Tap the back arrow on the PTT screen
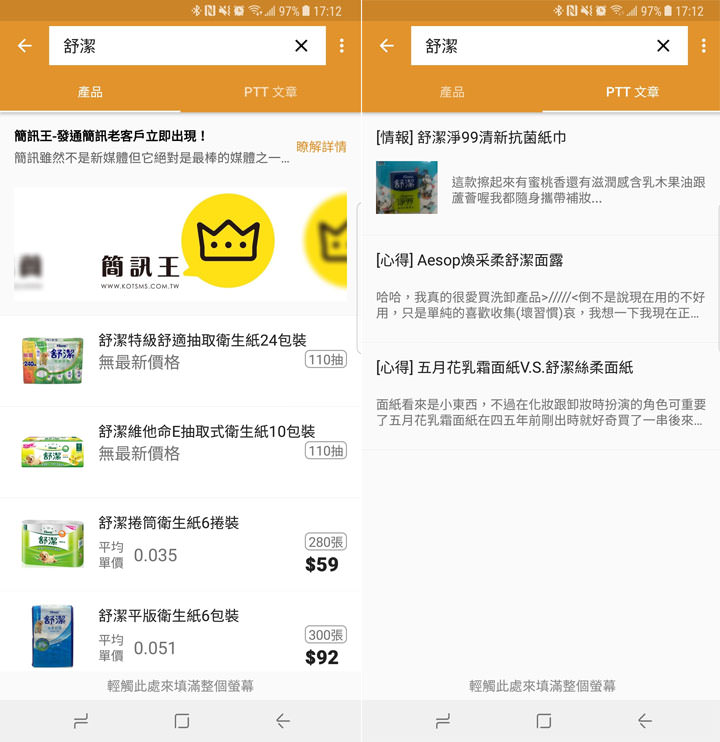 point(386,46)
